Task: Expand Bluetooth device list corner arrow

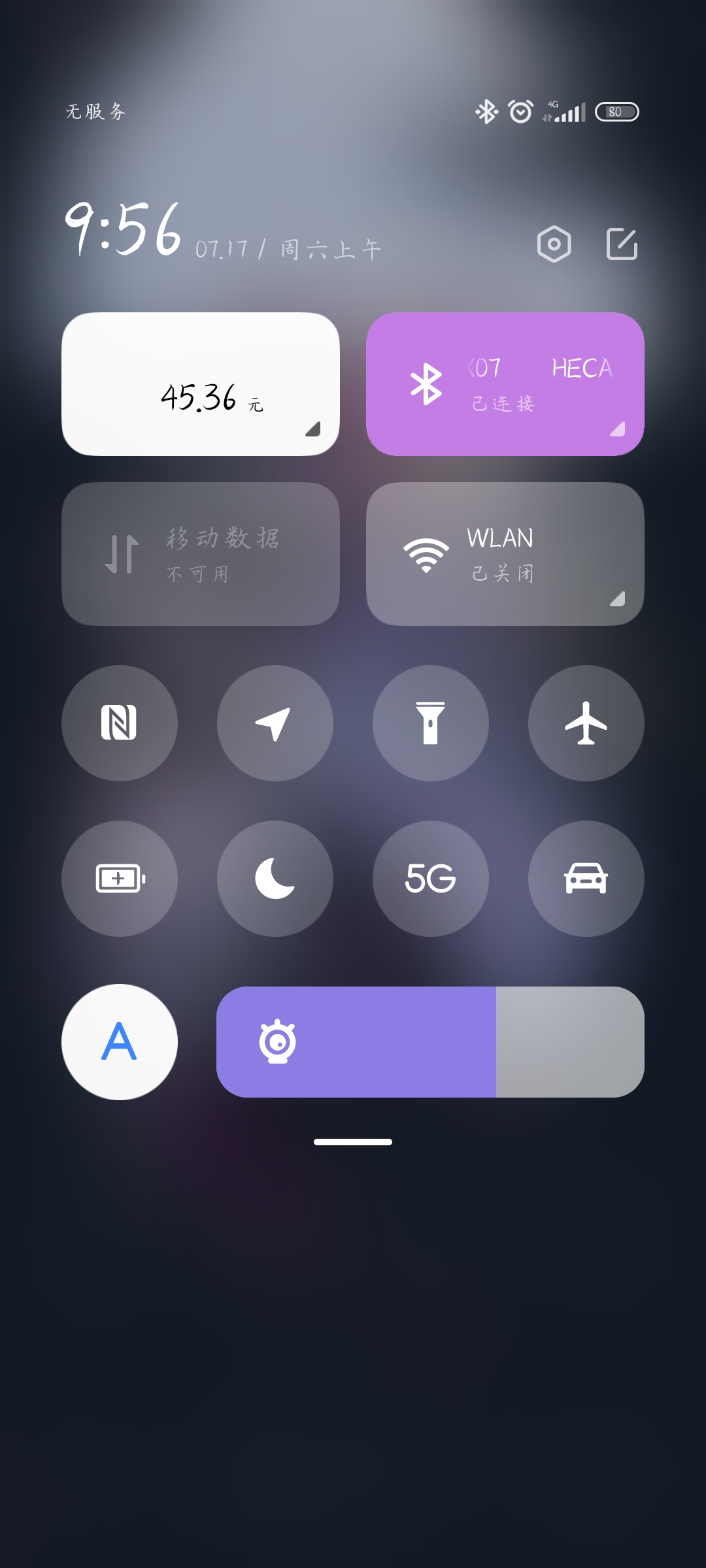Action: tap(617, 429)
